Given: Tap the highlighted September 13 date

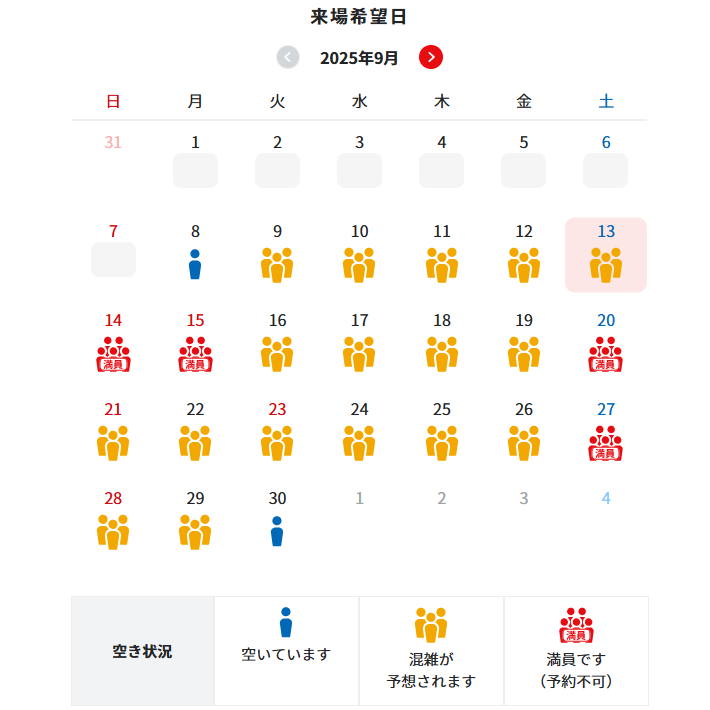Looking at the screenshot, I should [x=606, y=256].
